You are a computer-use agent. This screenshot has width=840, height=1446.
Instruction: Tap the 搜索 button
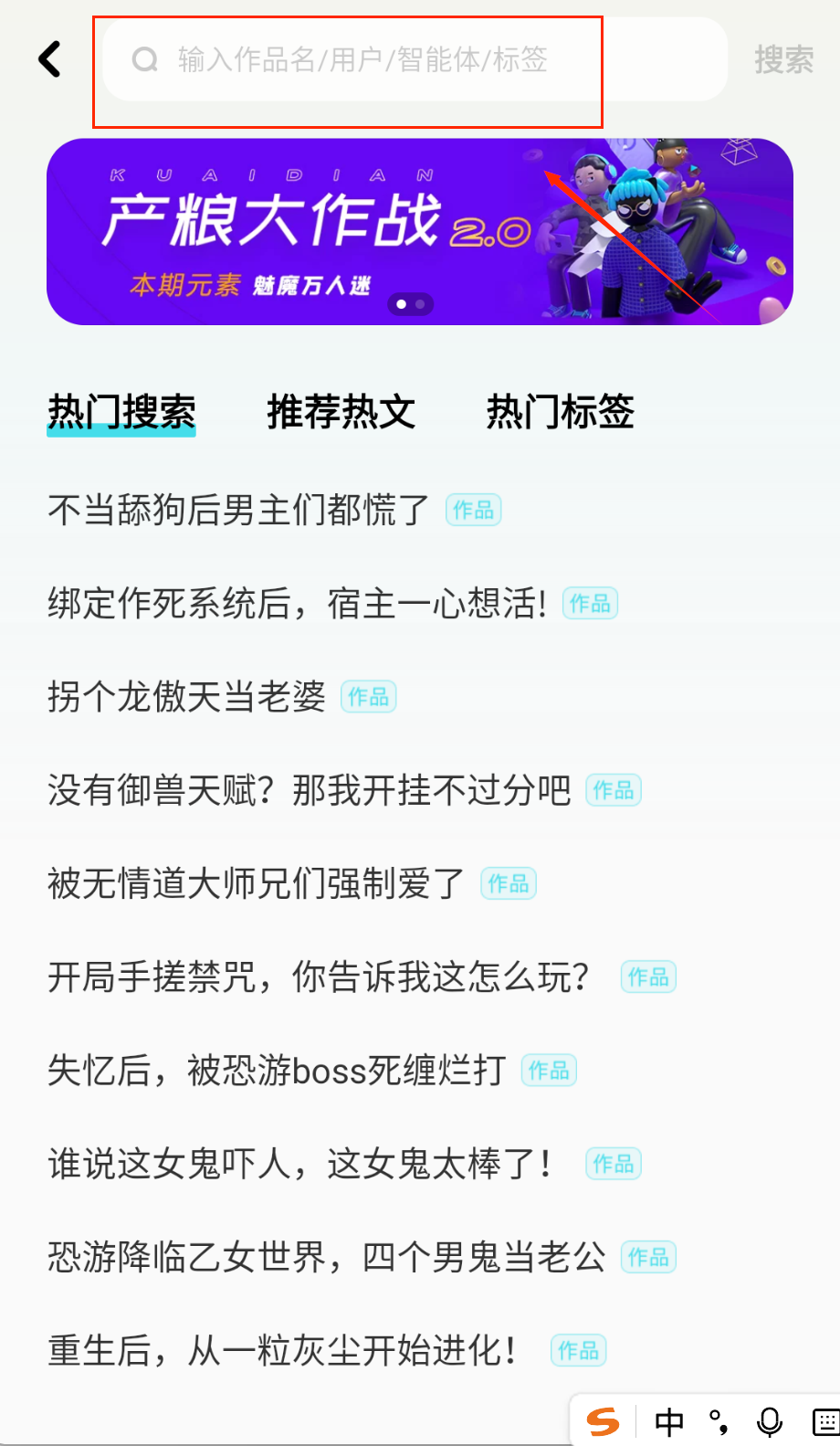(x=783, y=60)
